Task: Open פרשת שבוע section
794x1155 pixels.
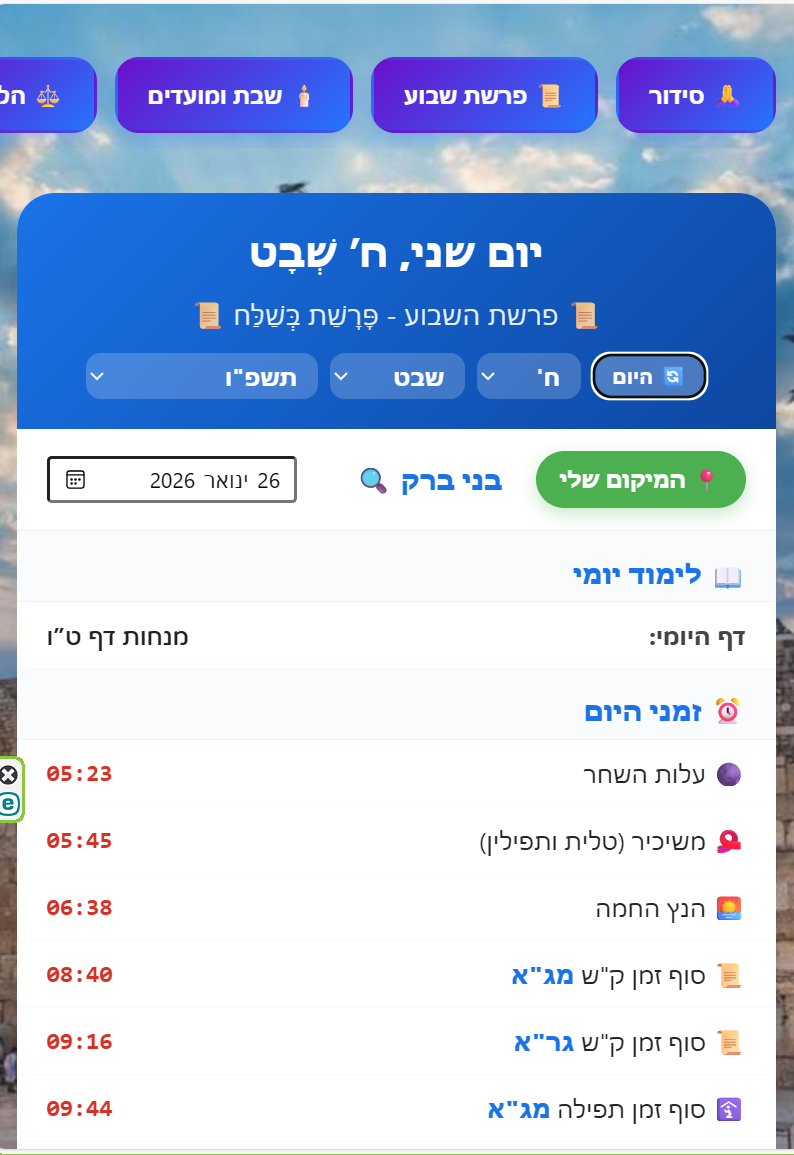Action: coord(484,96)
